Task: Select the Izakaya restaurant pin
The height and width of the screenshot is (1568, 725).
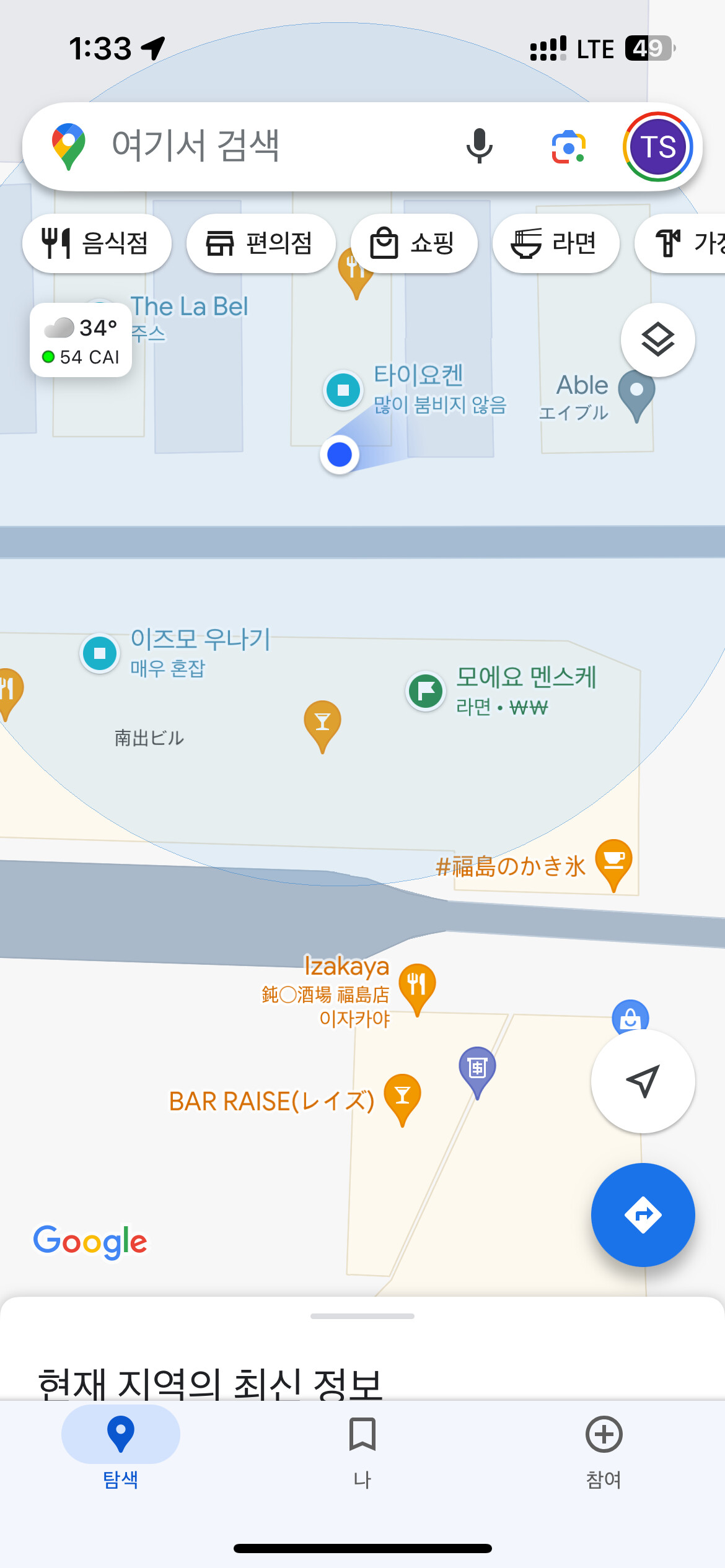Action: (x=417, y=985)
